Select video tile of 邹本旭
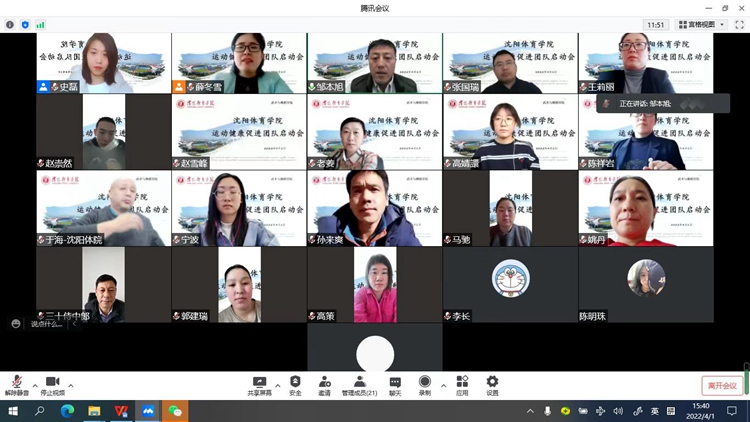This screenshot has height=422, width=750. [x=375, y=63]
